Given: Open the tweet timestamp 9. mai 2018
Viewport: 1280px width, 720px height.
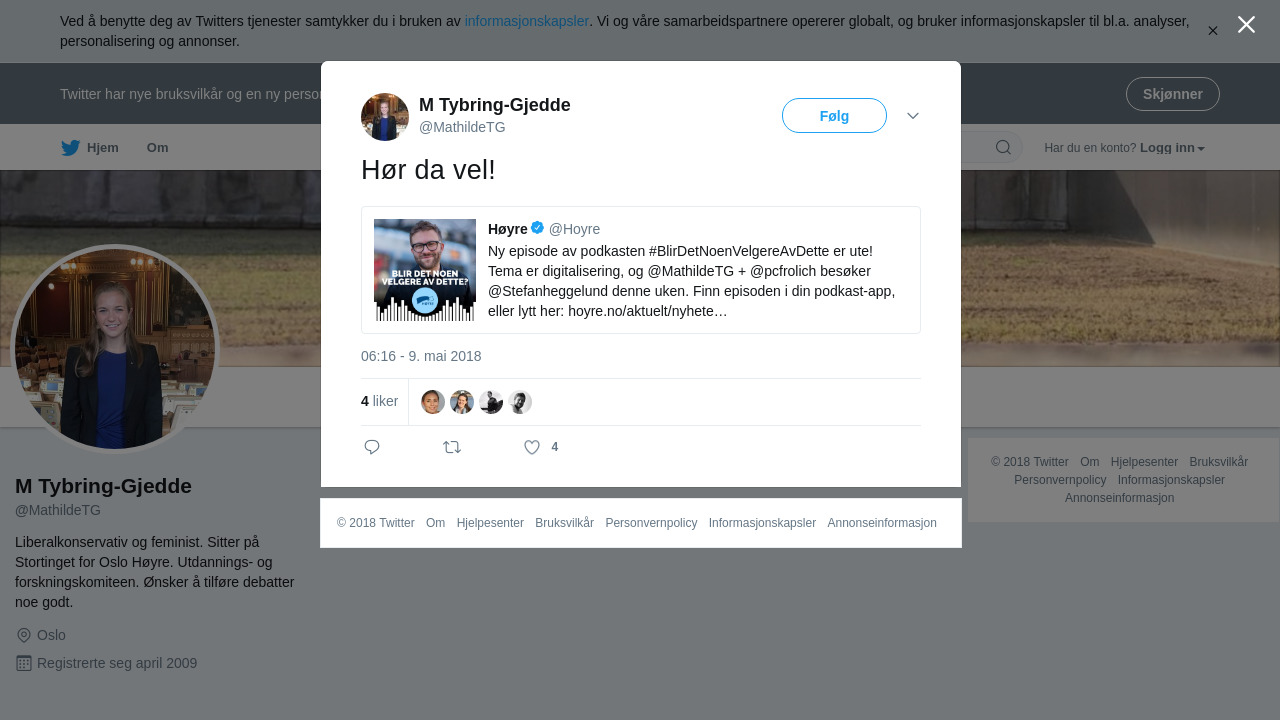Looking at the screenshot, I should [421, 356].
